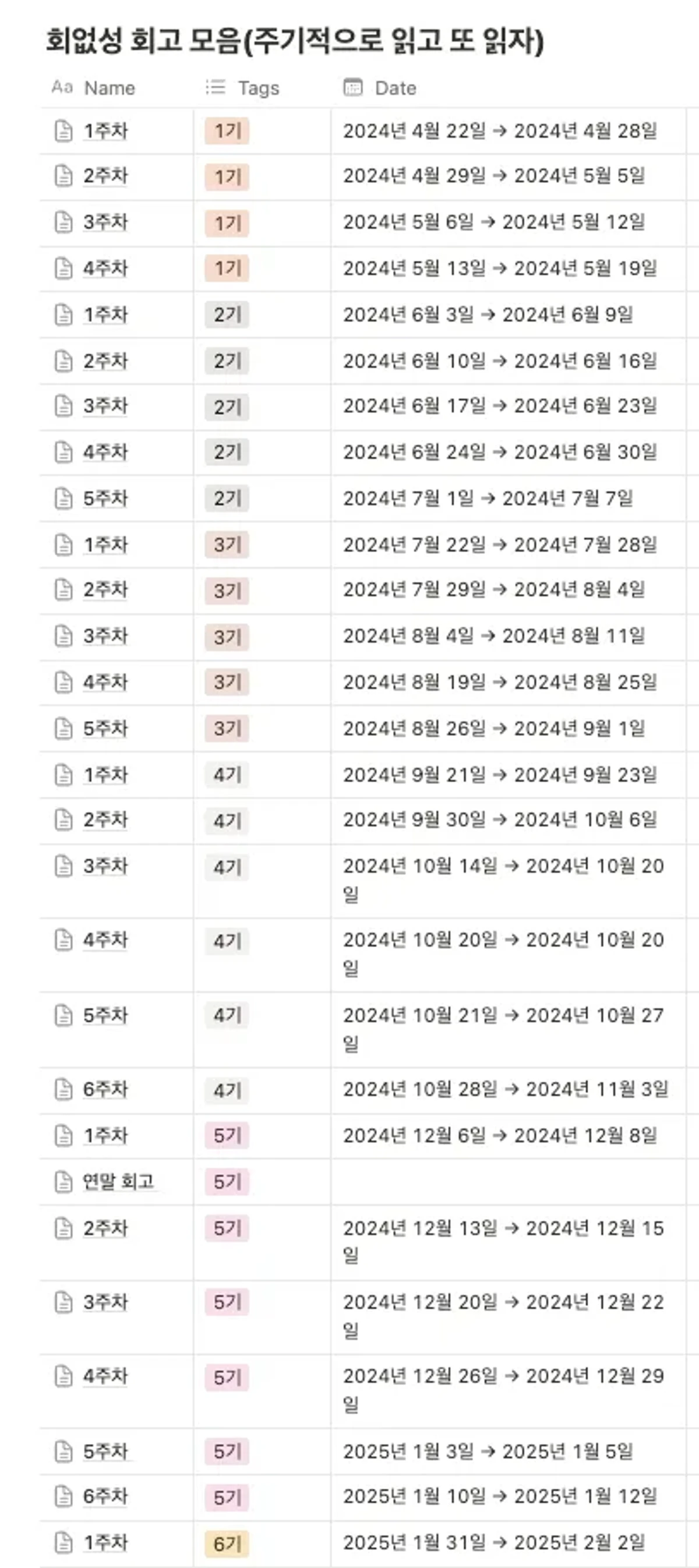Open the Tags column header menu
The image size is (699, 1568).
(258, 87)
